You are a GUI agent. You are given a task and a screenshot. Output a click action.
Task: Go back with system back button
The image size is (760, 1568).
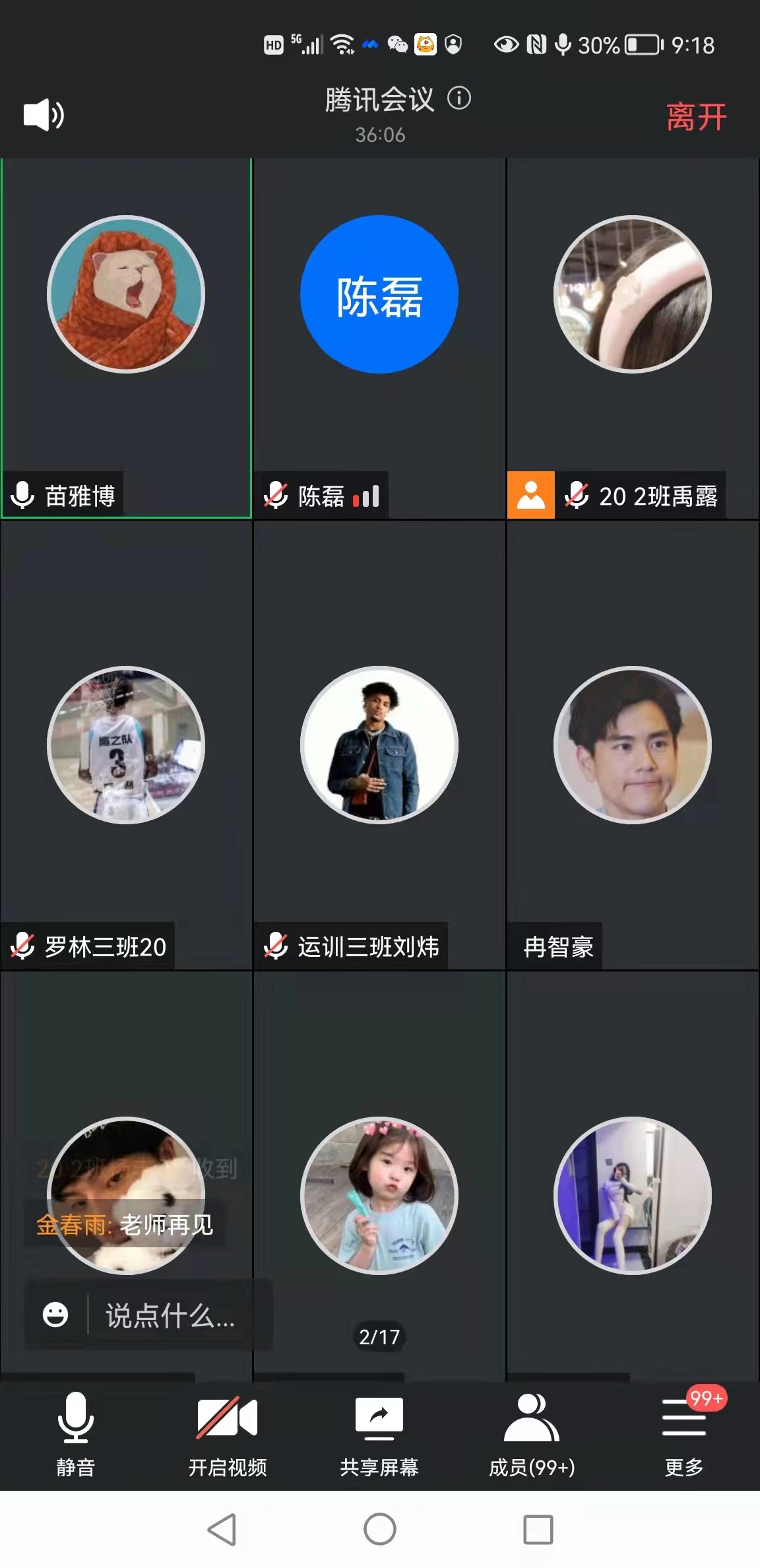click(x=222, y=1529)
